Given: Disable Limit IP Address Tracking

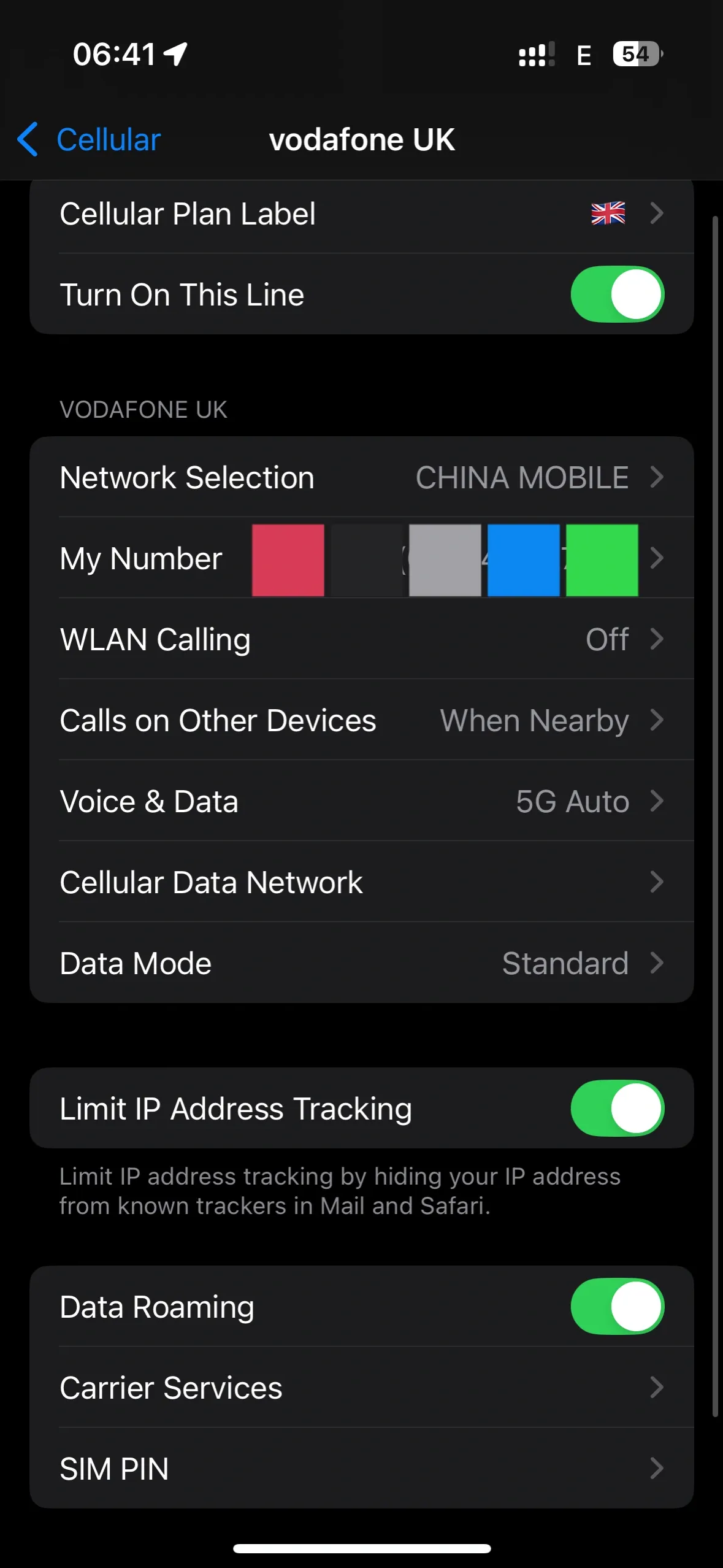Looking at the screenshot, I should (x=617, y=1109).
